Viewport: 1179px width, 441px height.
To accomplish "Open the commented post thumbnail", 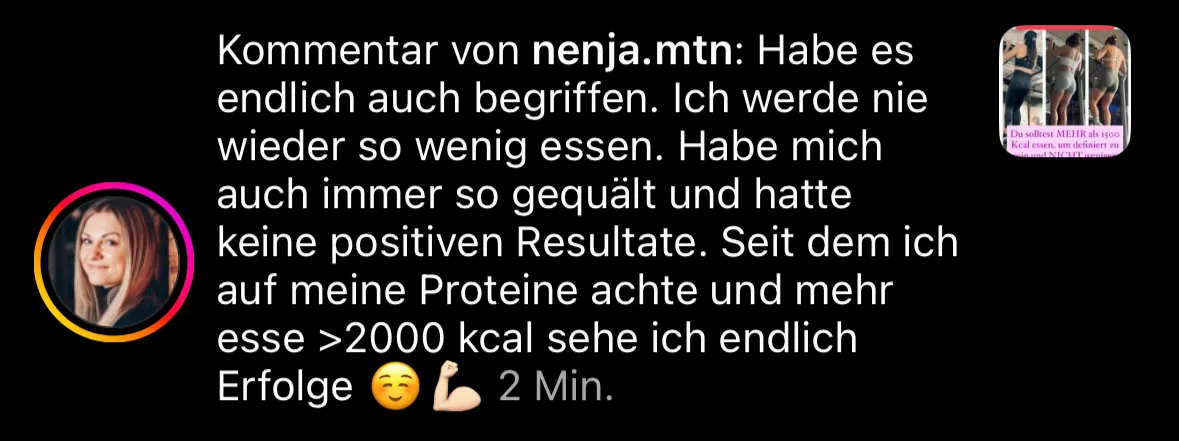I will coord(1065,92).
